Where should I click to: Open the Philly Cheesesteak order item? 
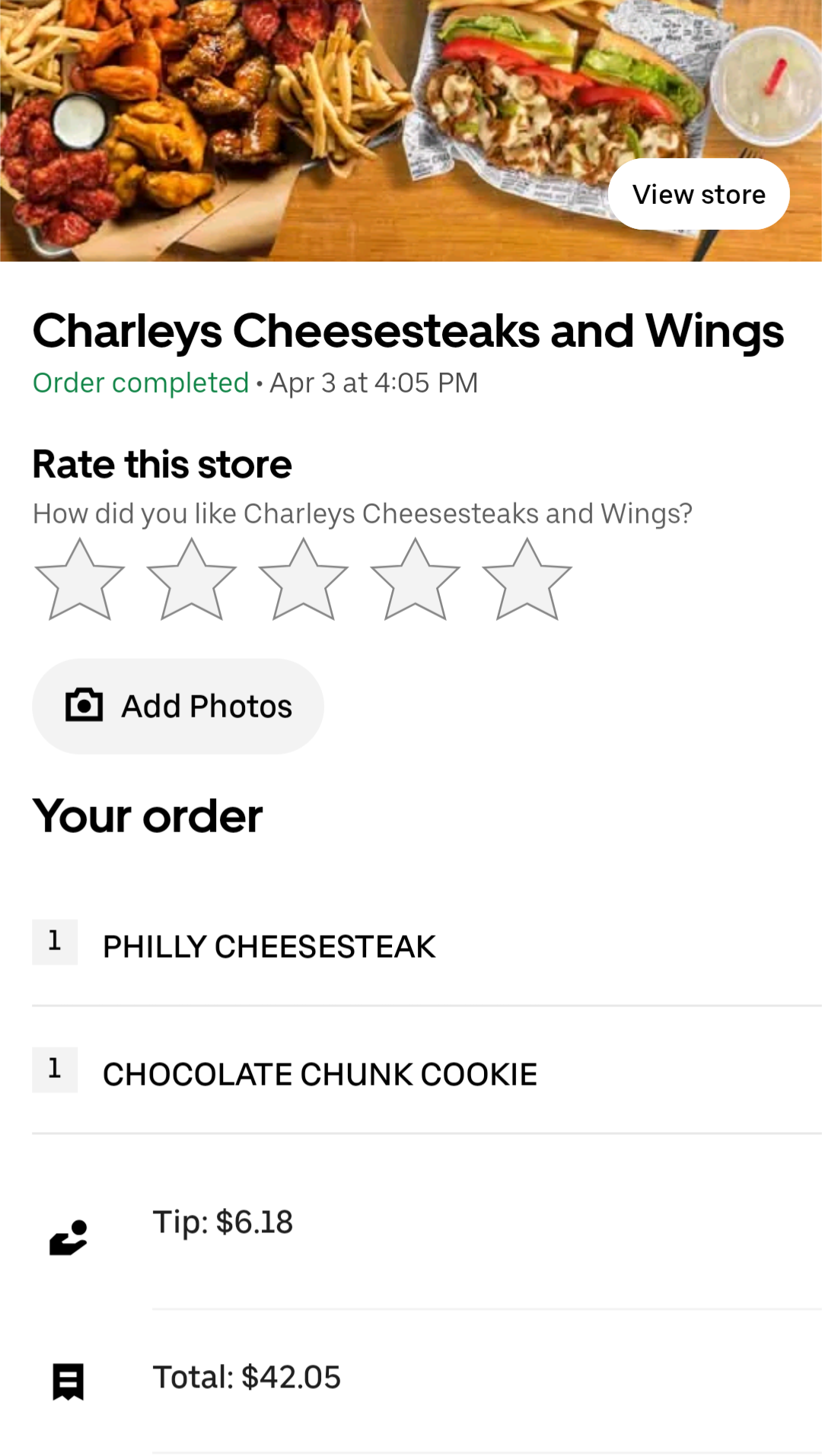tap(269, 946)
